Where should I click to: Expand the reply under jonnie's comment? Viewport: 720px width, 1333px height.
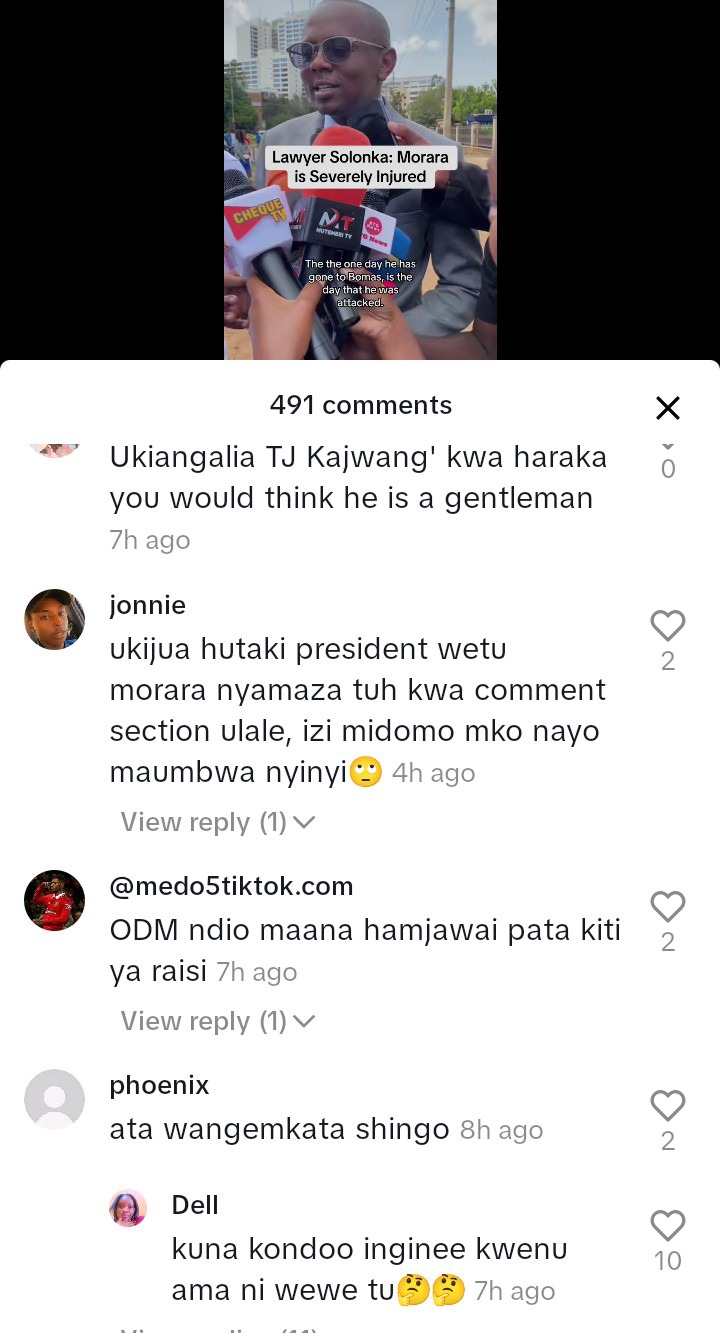218,822
